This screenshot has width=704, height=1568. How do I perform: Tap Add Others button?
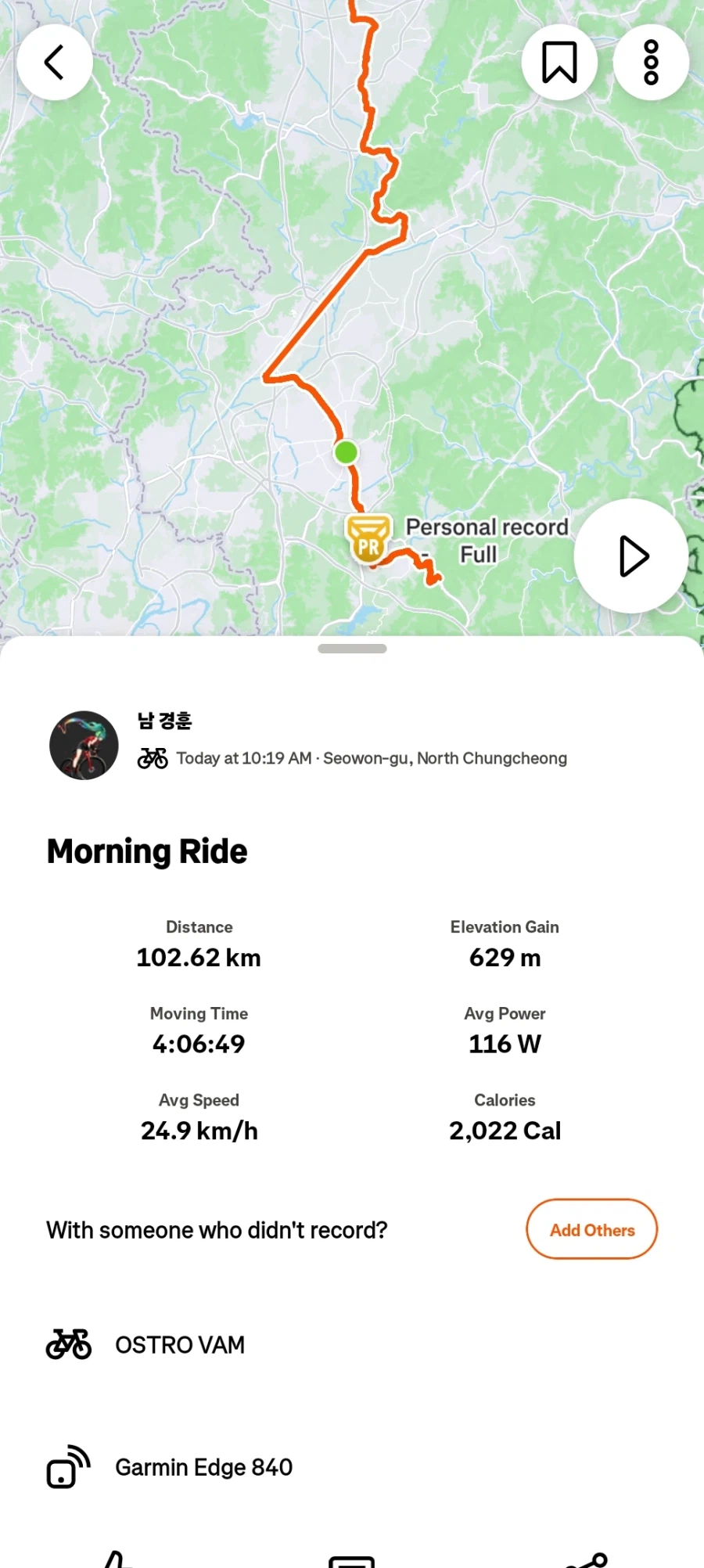591,1229
